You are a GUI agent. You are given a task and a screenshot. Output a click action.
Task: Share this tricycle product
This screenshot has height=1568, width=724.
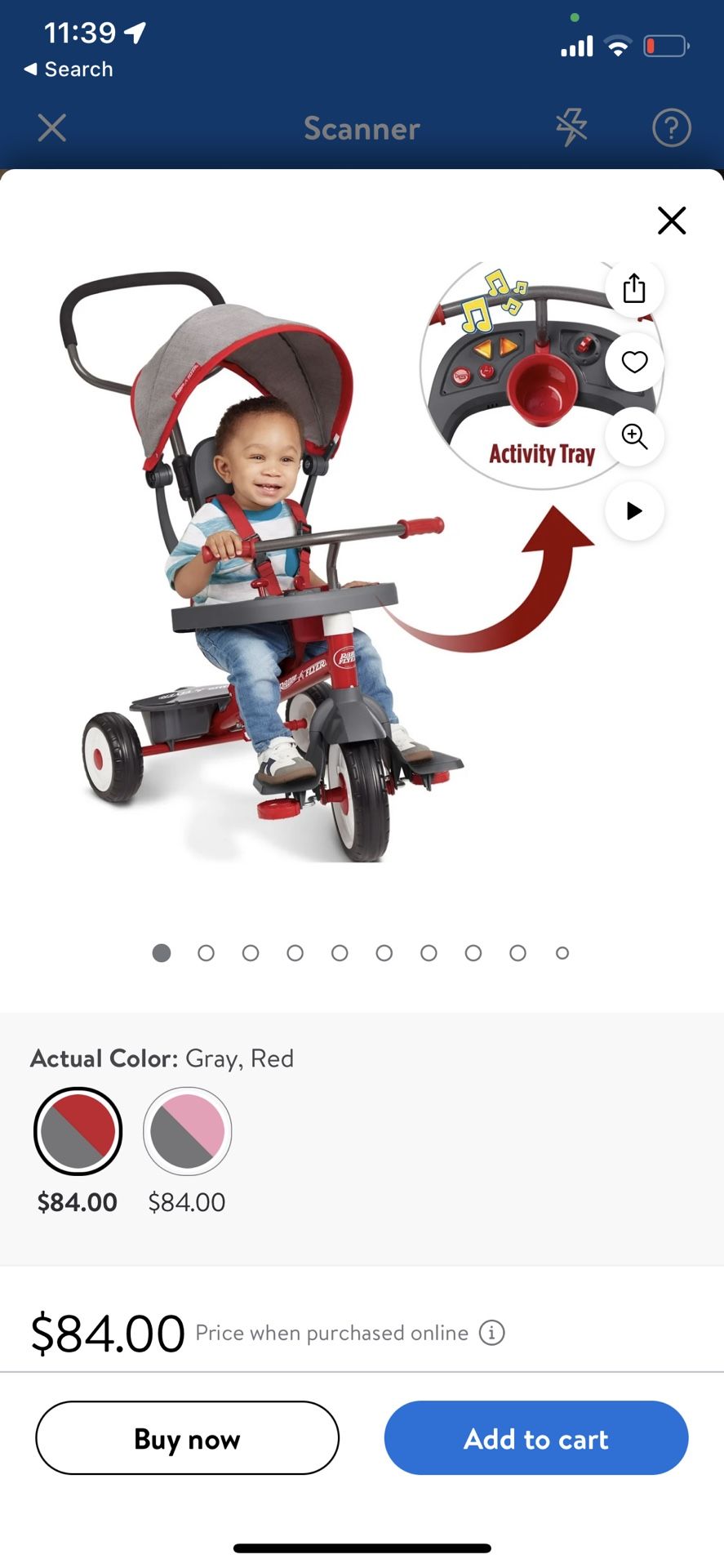pos(634,288)
